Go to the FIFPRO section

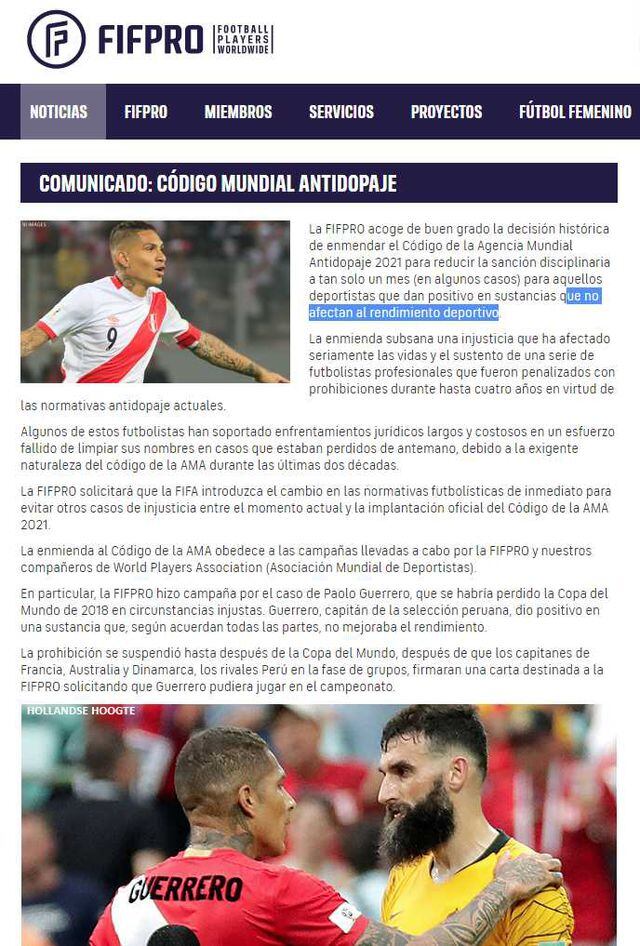(x=146, y=112)
